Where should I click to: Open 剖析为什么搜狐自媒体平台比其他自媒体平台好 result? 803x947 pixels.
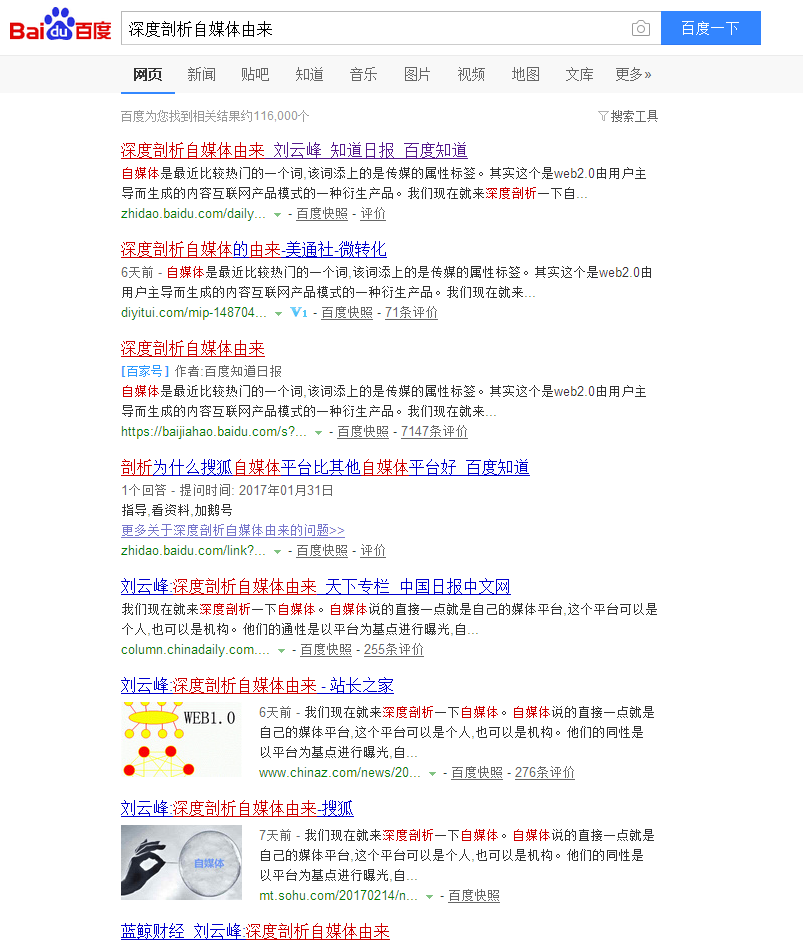coord(325,468)
